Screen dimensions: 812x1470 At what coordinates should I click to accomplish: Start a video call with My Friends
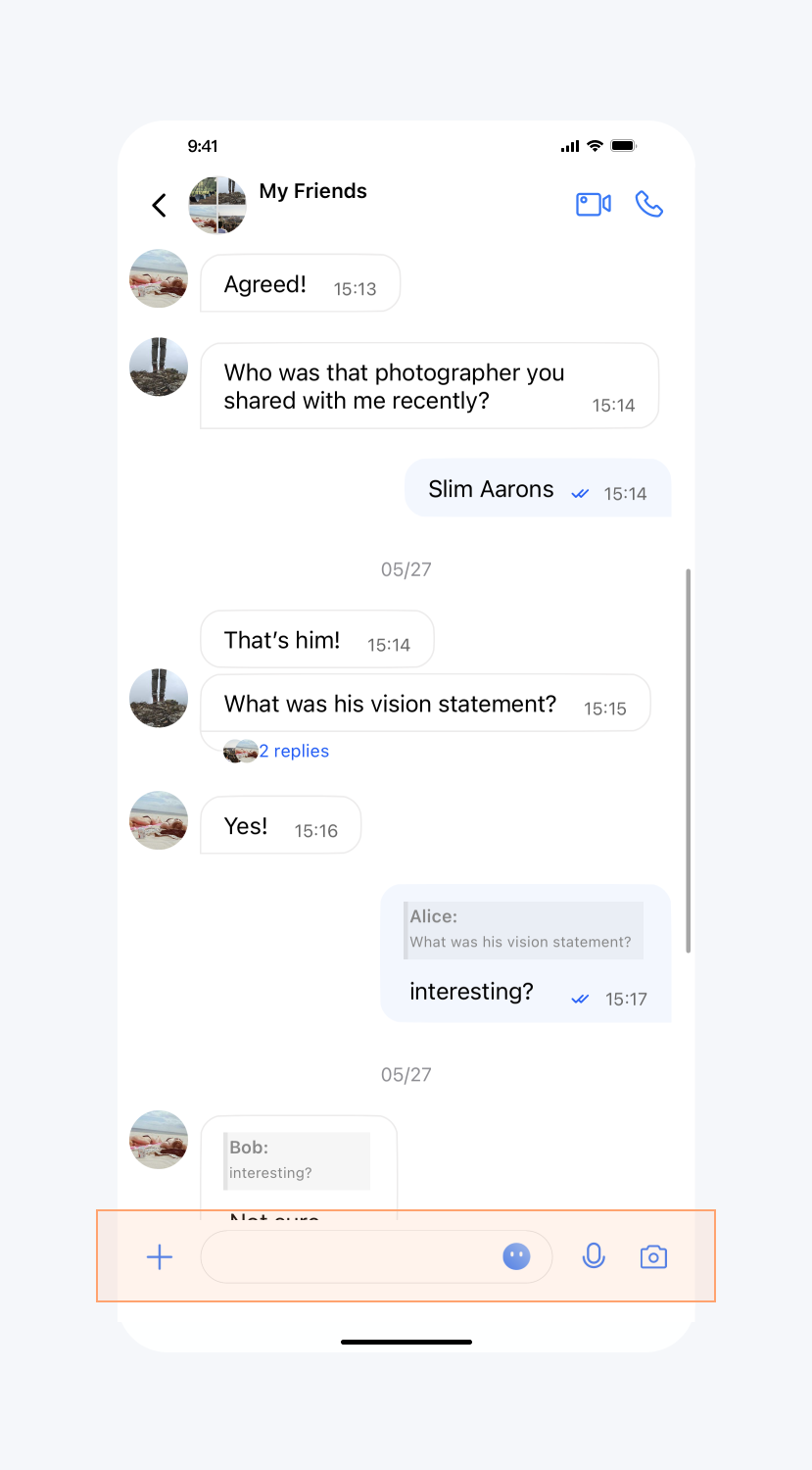point(593,204)
